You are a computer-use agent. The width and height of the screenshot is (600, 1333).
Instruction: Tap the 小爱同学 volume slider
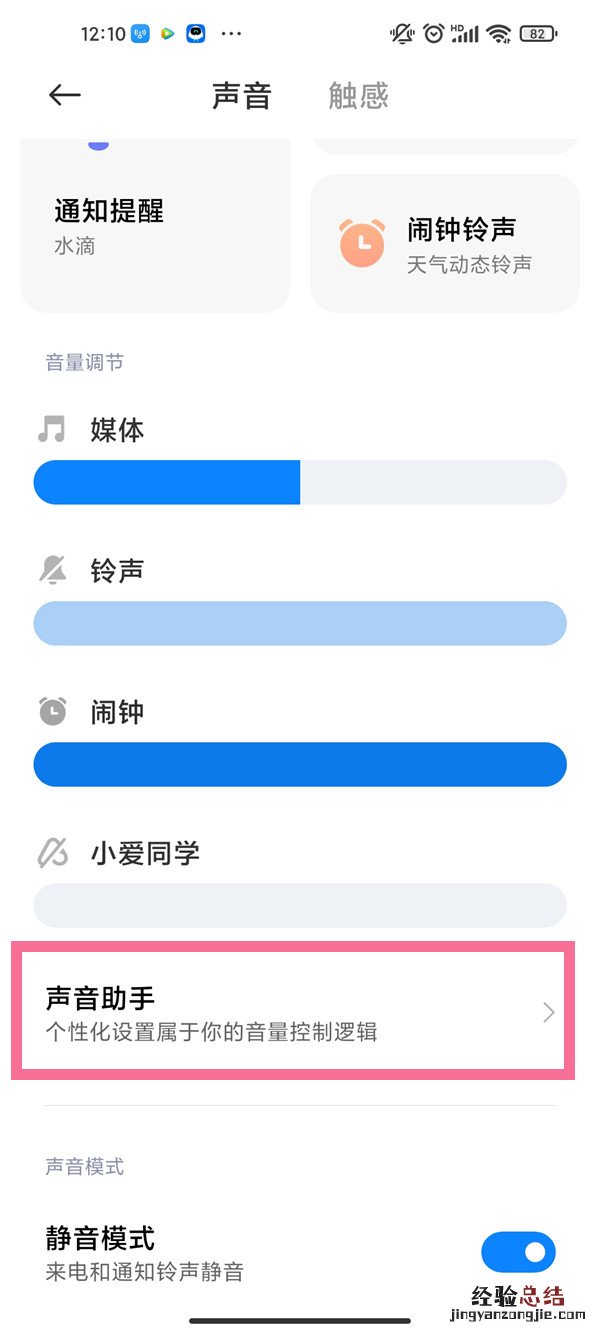(300, 905)
